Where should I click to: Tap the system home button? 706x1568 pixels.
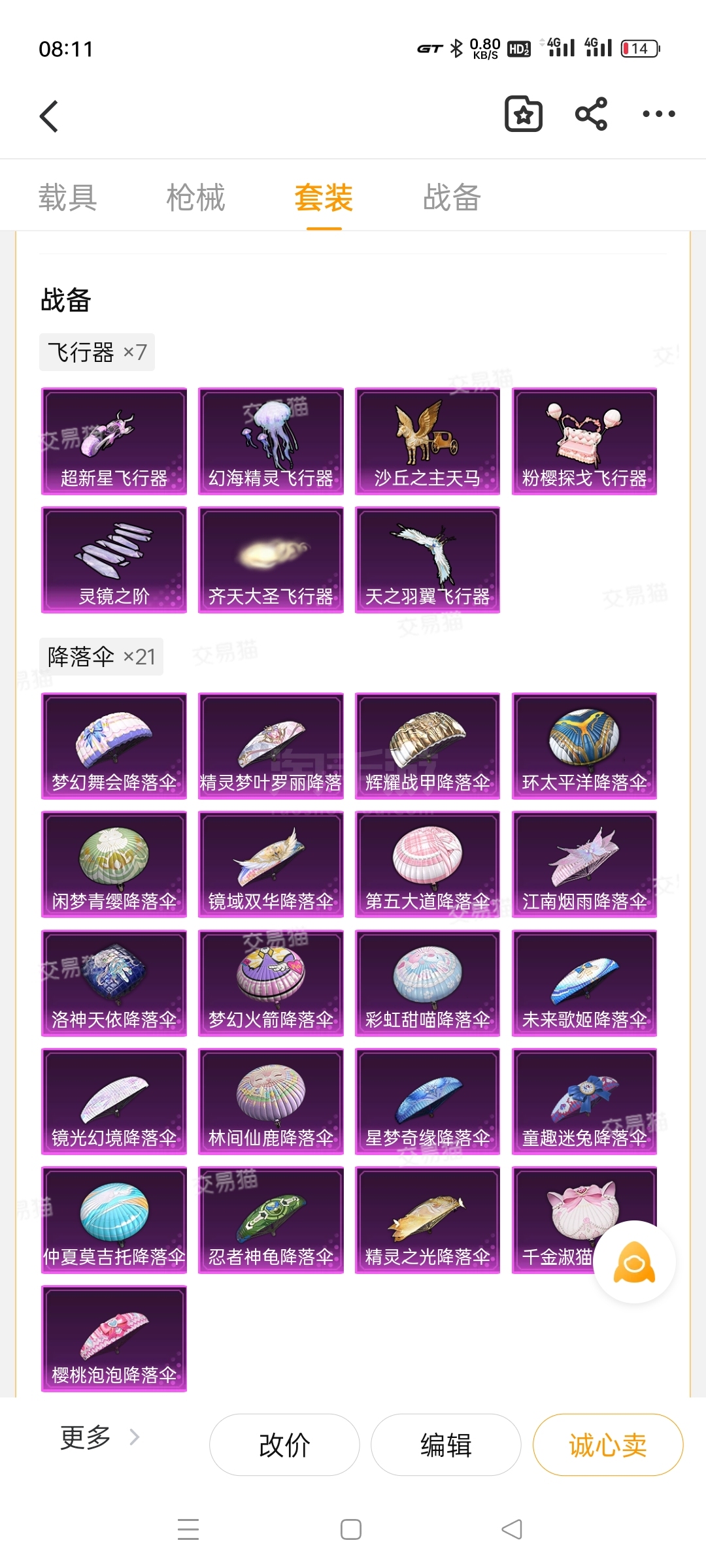[x=351, y=1529]
